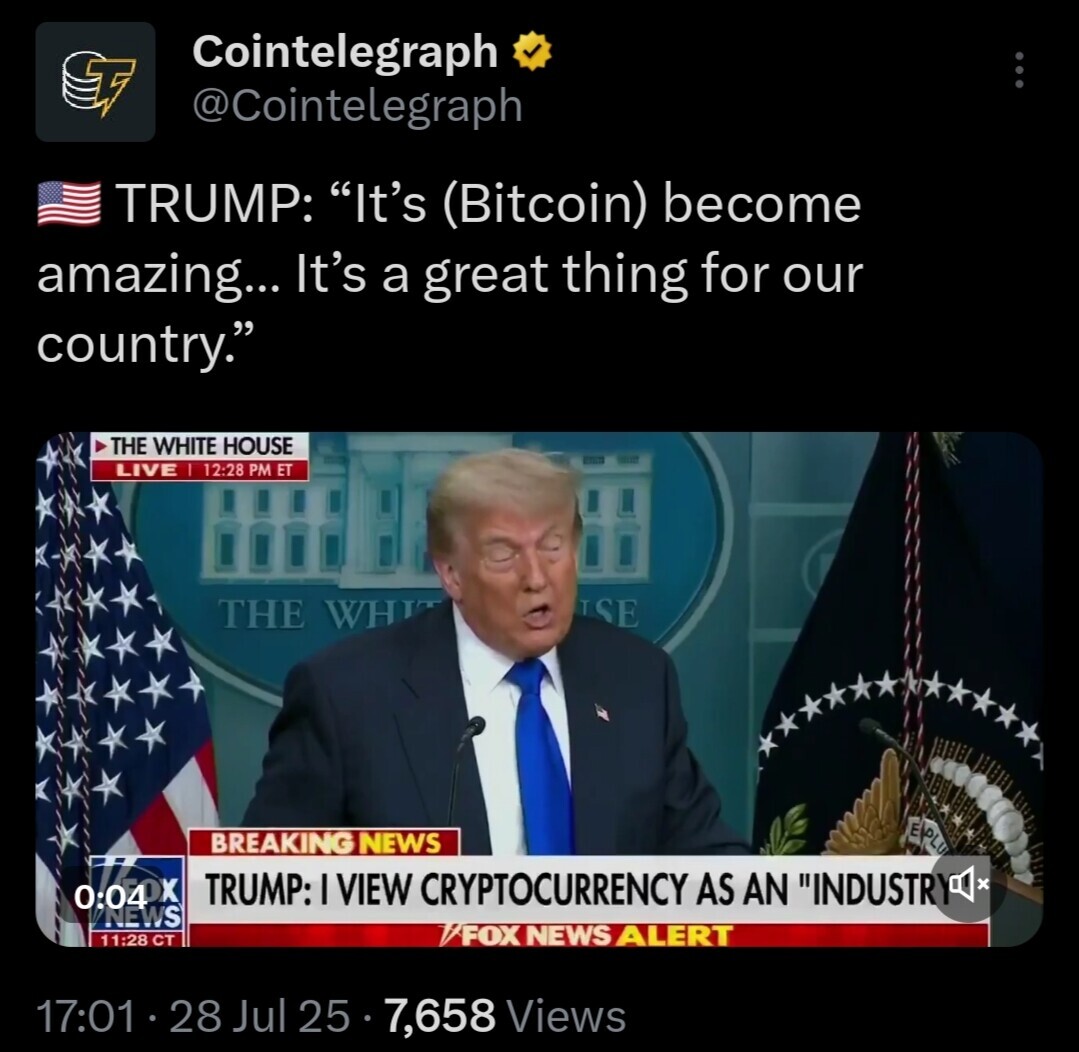Open the Cointelegraph profile picture
The width and height of the screenshot is (1079, 1052).
point(95,82)
